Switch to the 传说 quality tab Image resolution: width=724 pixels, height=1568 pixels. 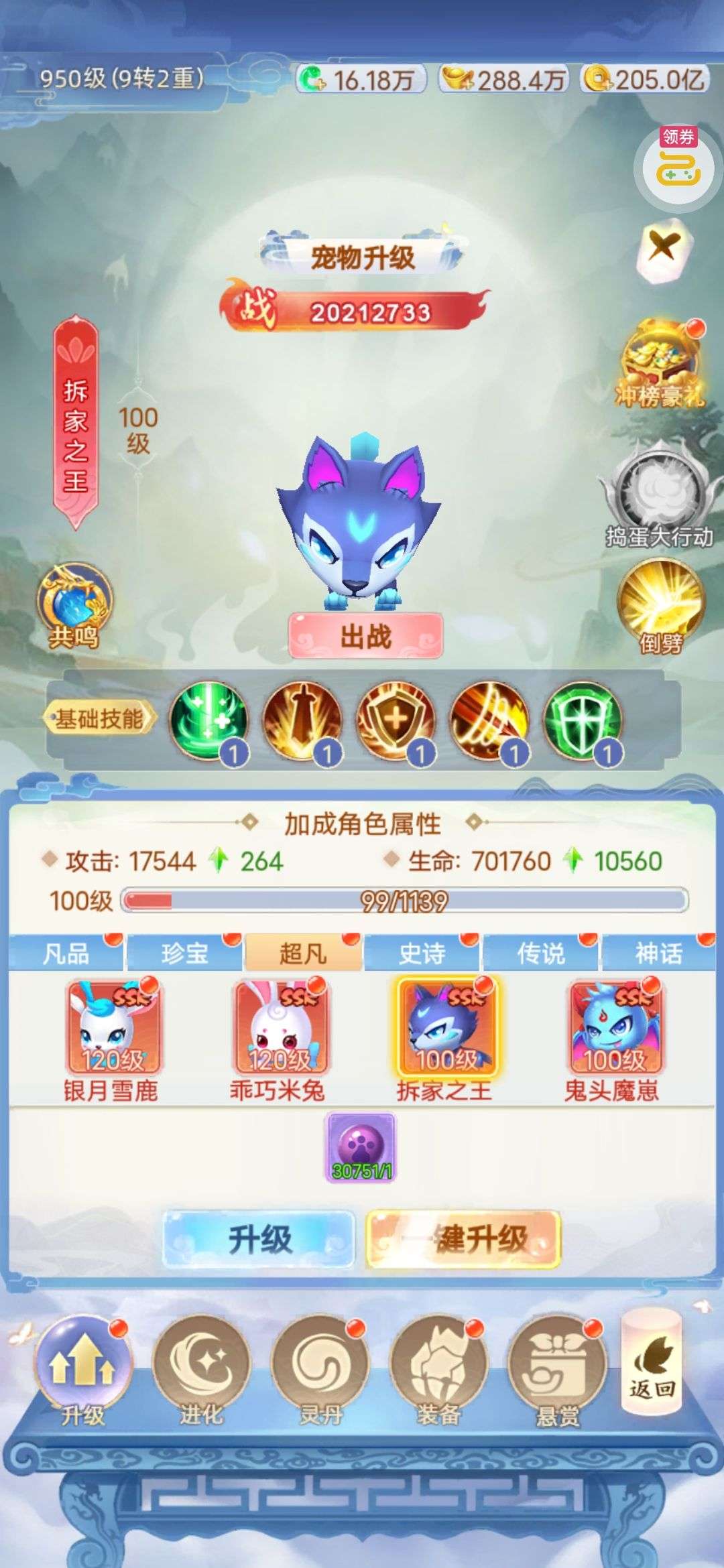point(540,952)
